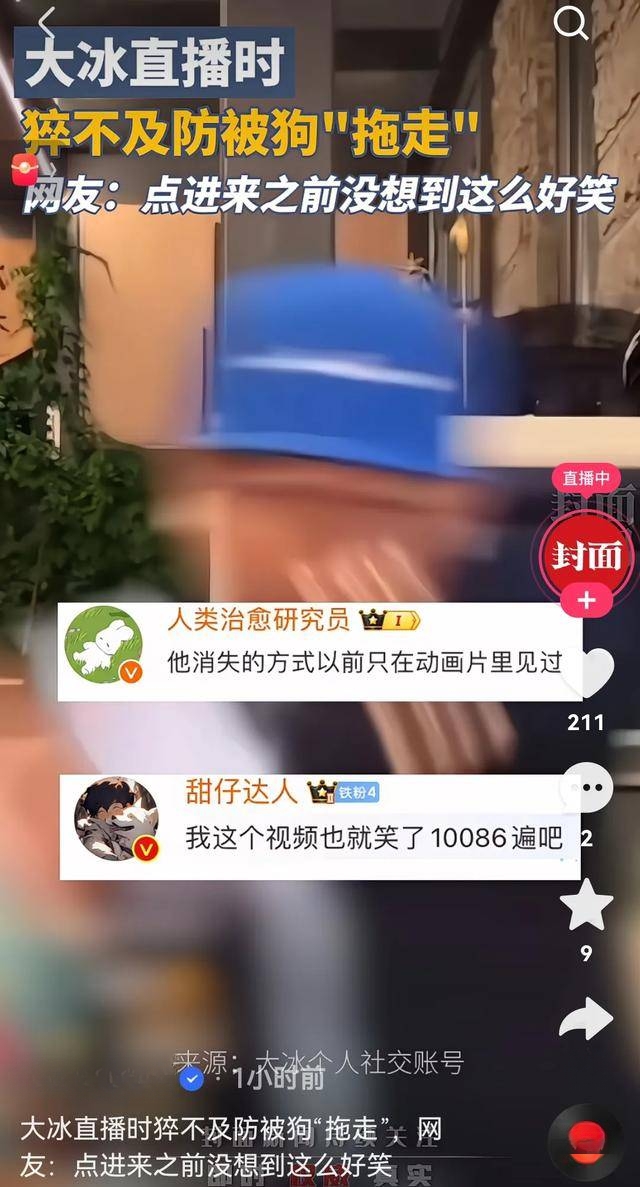Follow the 封面 account with plus button
The image size is (640, 1187).
point(587,601)
